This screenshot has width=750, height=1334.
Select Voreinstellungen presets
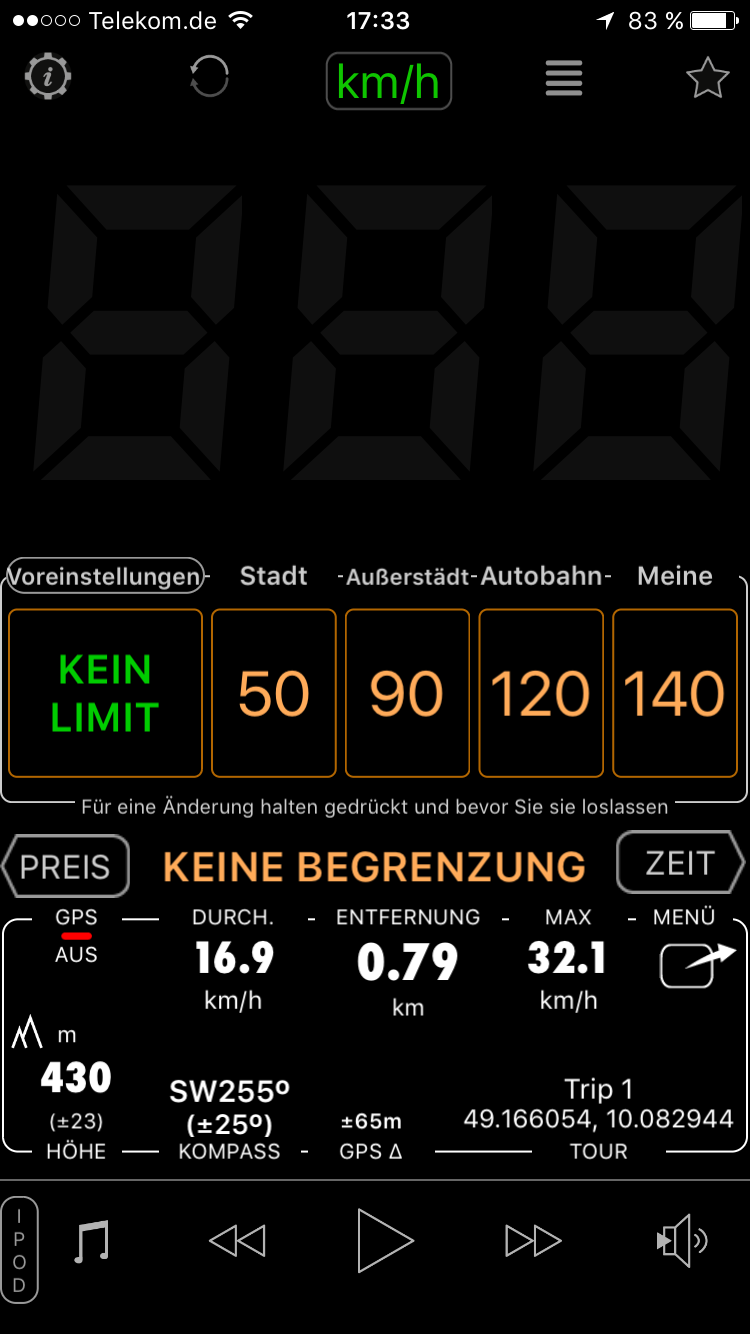[105, 576]
